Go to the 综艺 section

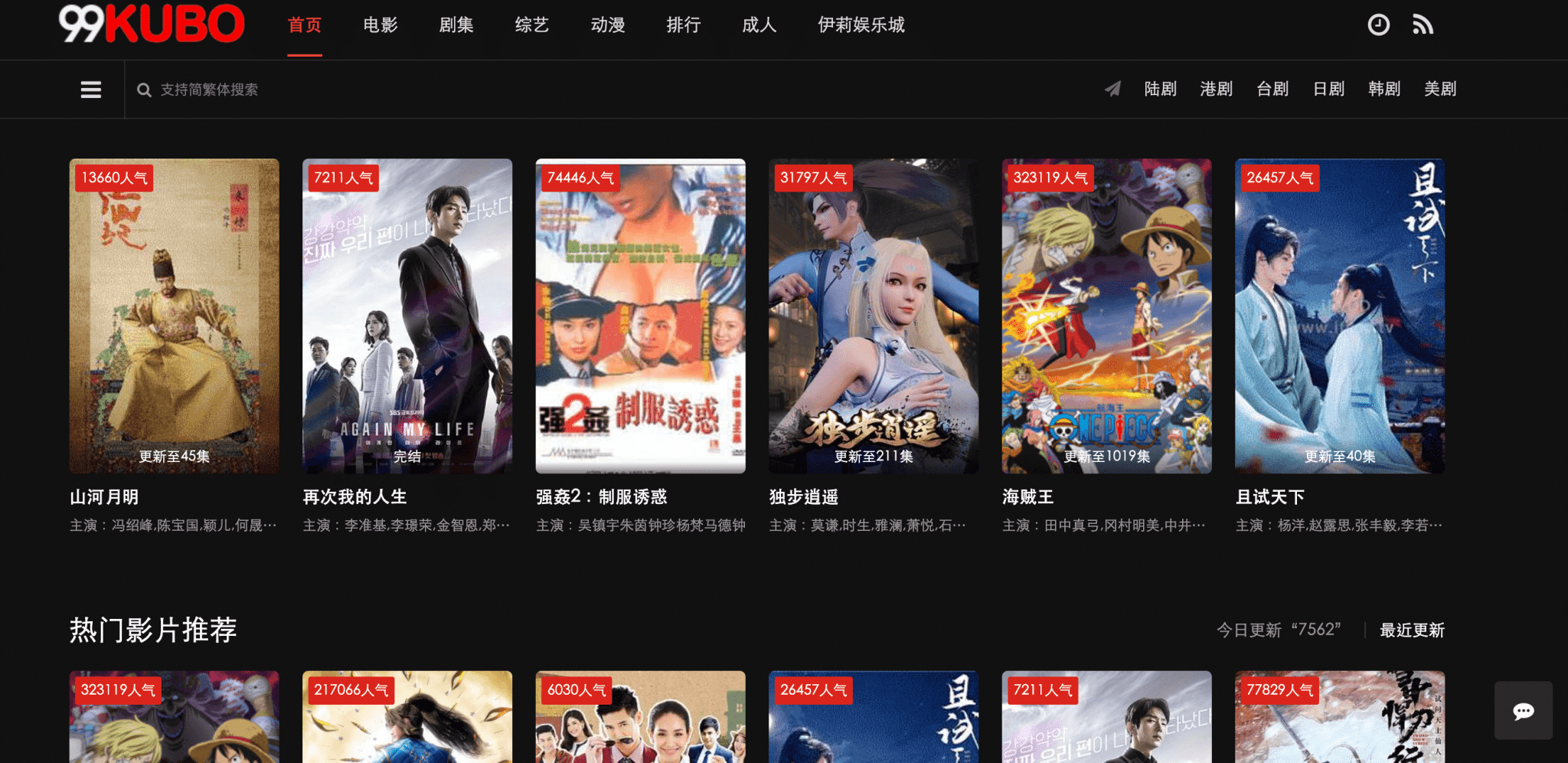point(532,25)
